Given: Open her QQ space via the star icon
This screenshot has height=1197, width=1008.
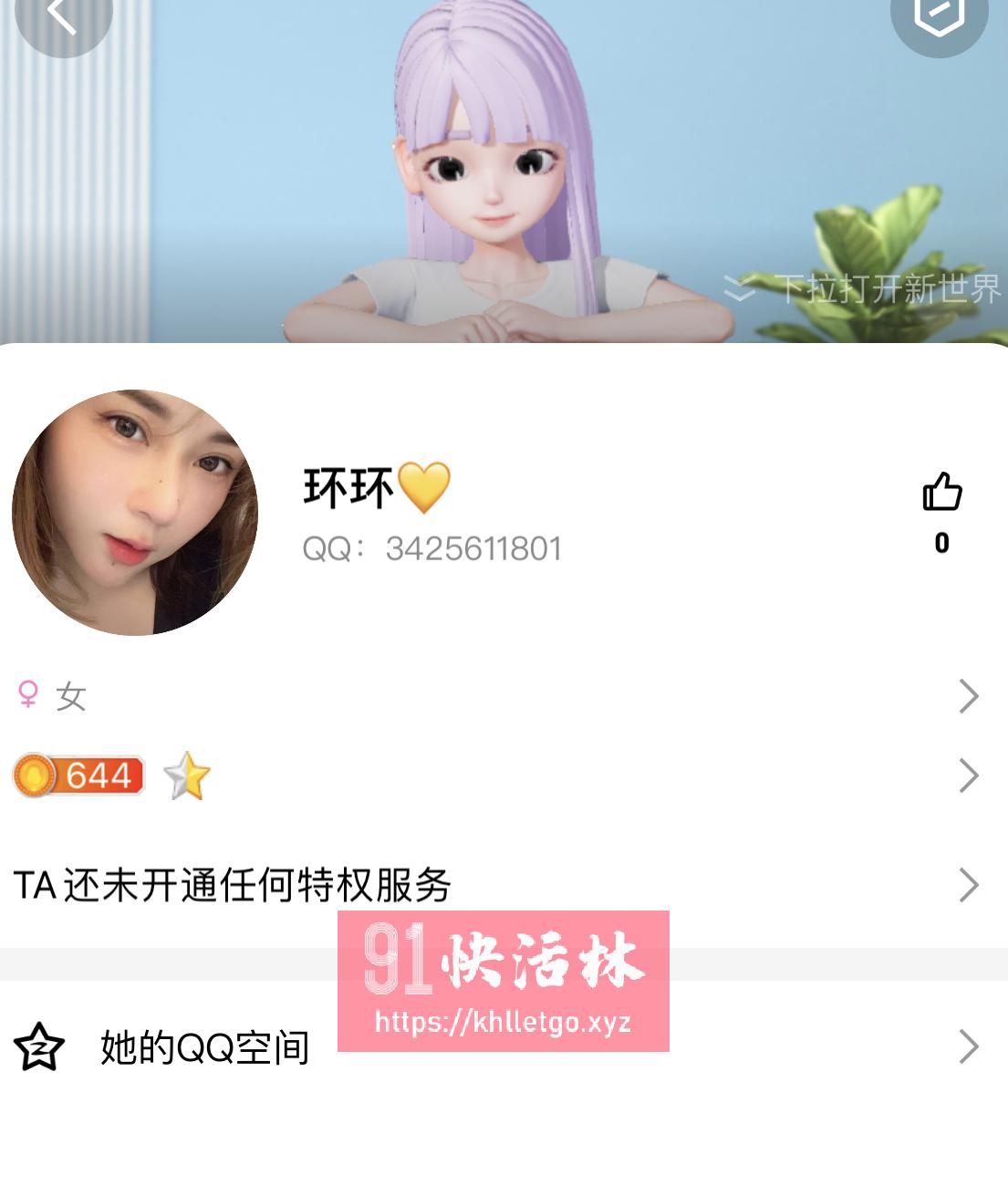Looking at the screenshot, I should click(41, 1046).
